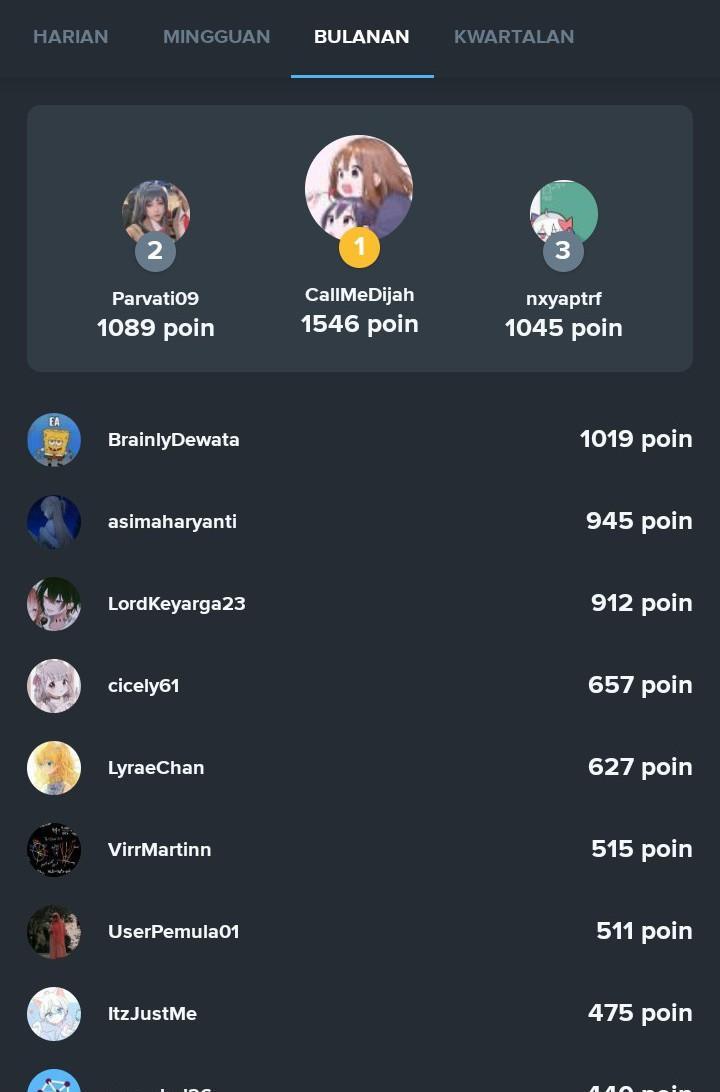Open the Kwartalan leaderboard tab
The width and height of the screenshot is (720, 1092).
[513, 37]
